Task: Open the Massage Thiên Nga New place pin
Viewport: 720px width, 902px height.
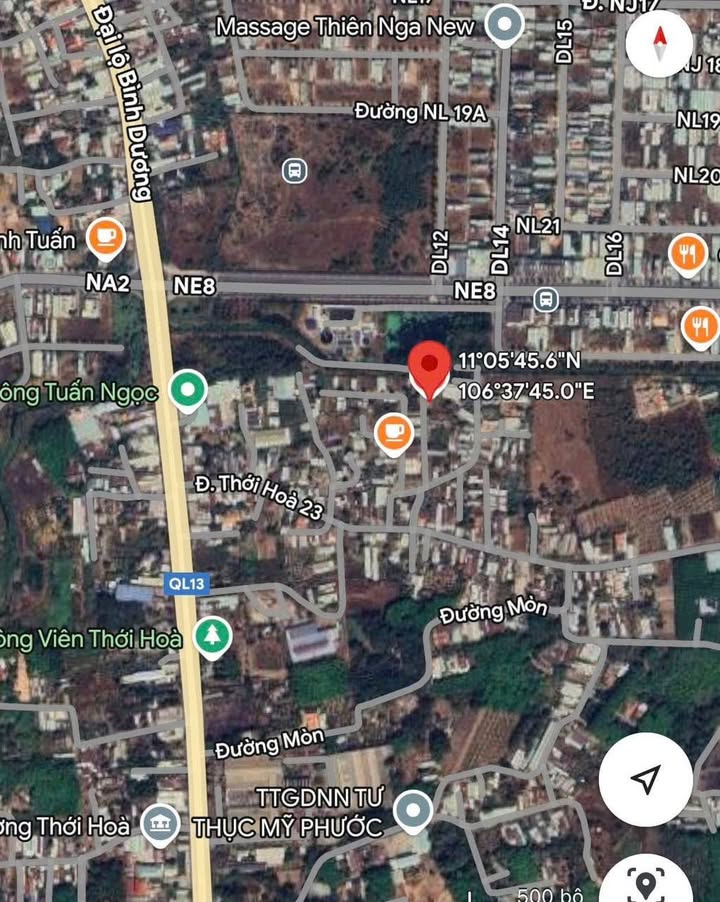Action: click(x=505, y=25)
